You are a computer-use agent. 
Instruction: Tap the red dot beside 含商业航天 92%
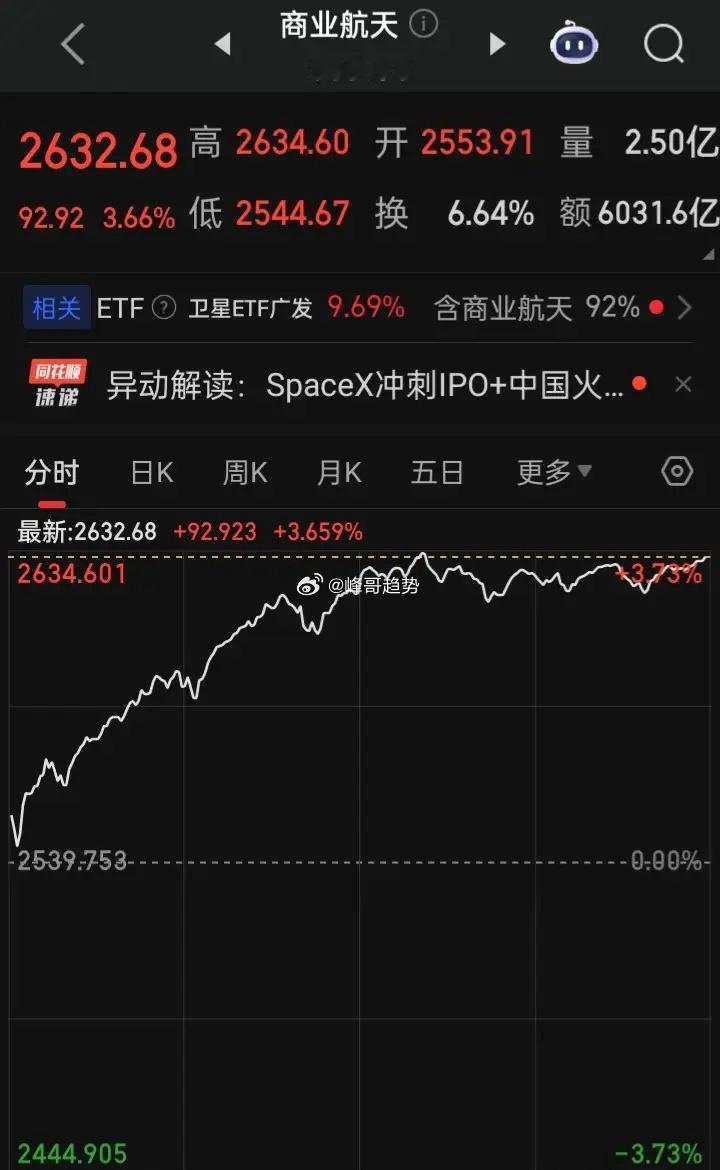657,308
